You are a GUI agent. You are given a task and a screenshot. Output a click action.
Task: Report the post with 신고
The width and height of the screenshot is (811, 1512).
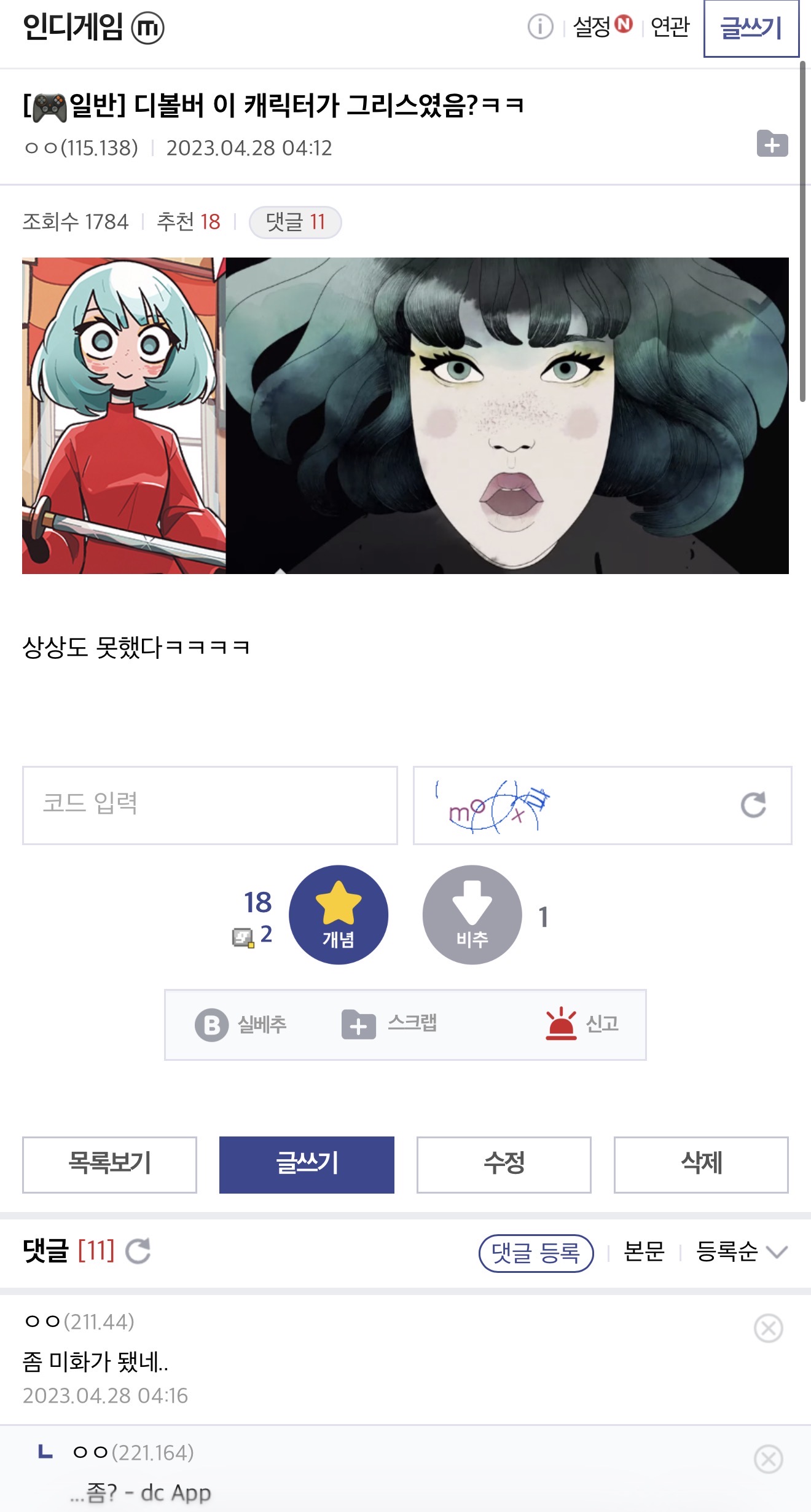pos(582,1025)
